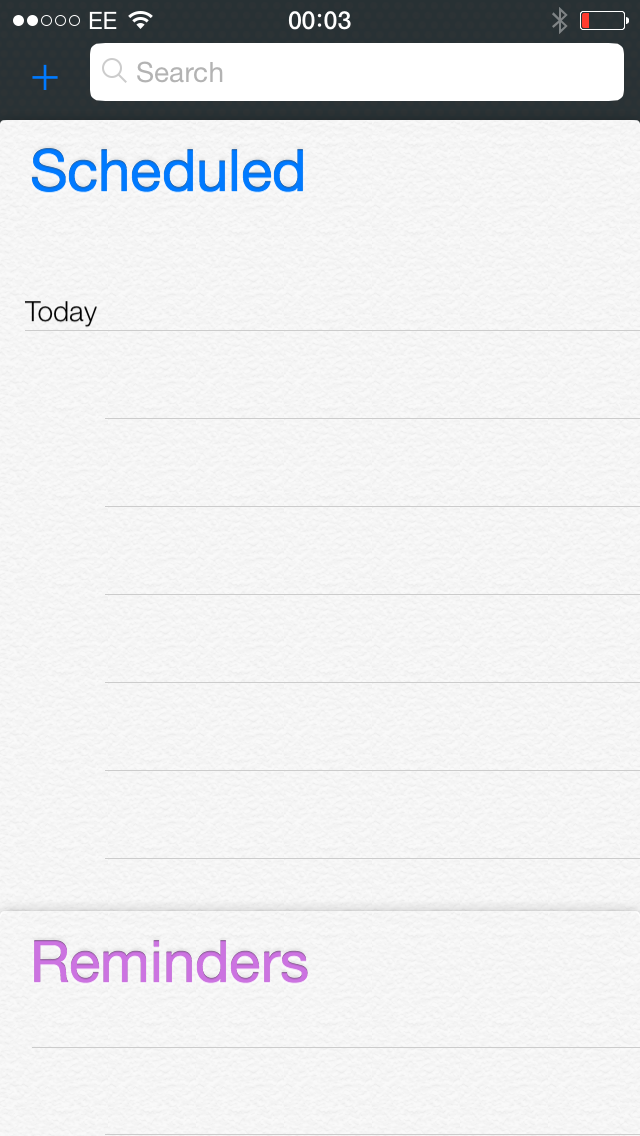640x1136 pixels.
Task: Open the Reminders list card
Action: [320, 1023]
